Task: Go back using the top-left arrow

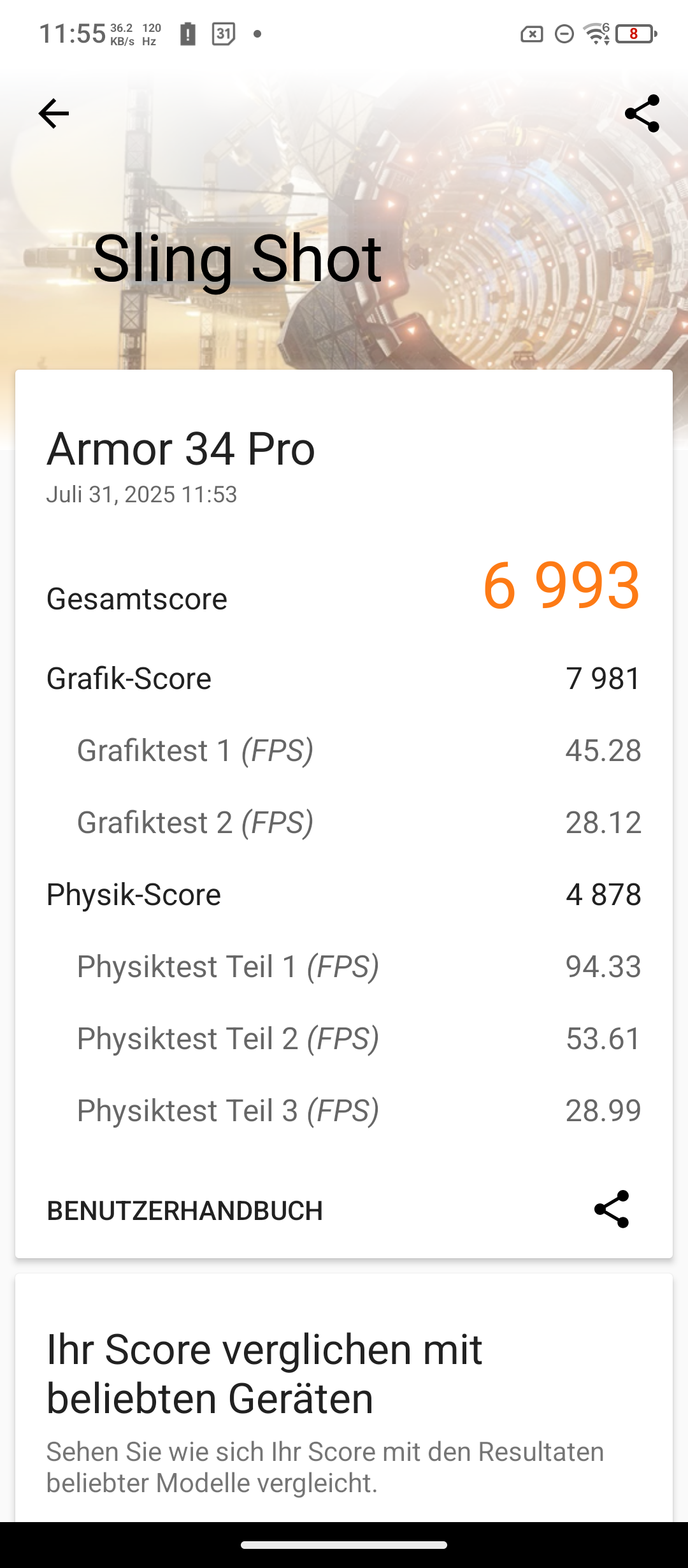Action: 54,114
